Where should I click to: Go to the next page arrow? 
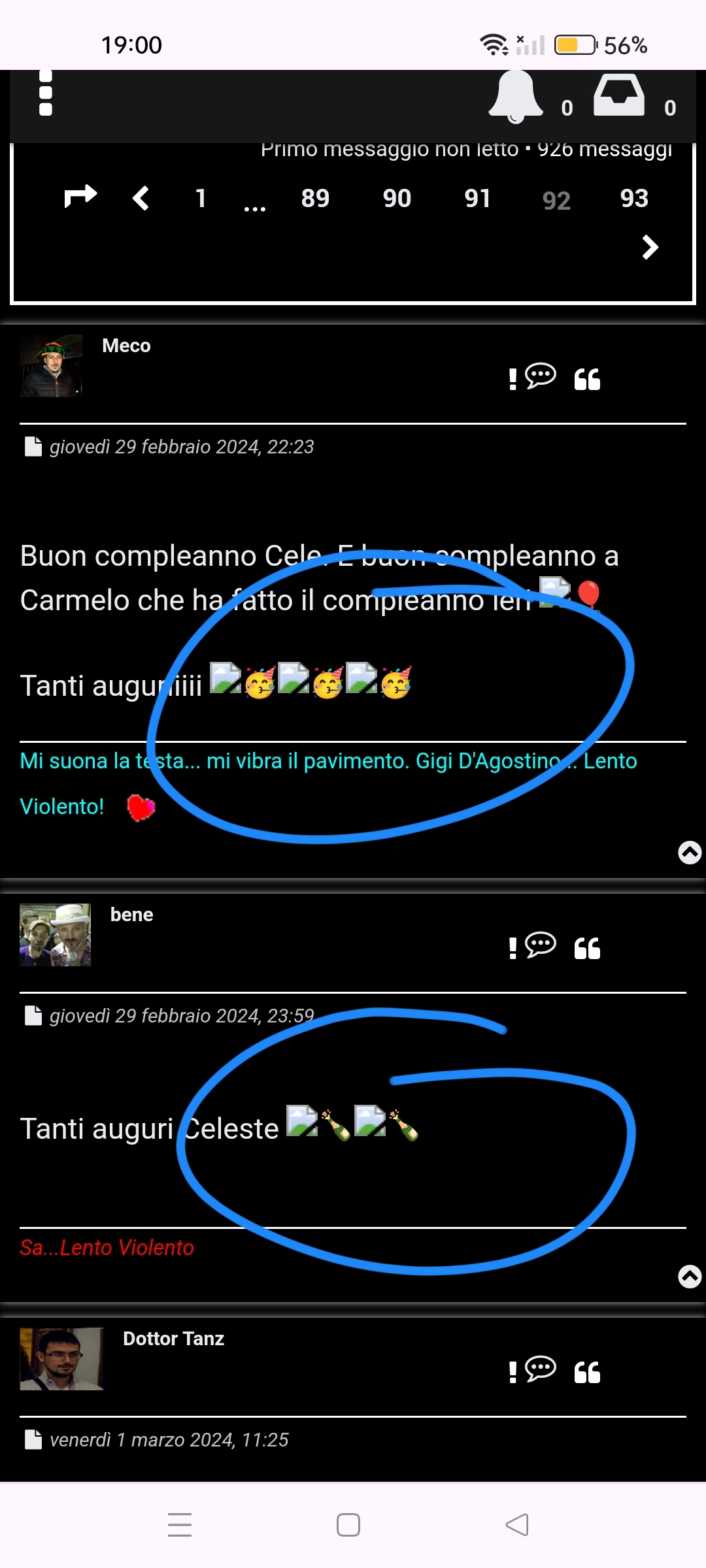(650, 247)
